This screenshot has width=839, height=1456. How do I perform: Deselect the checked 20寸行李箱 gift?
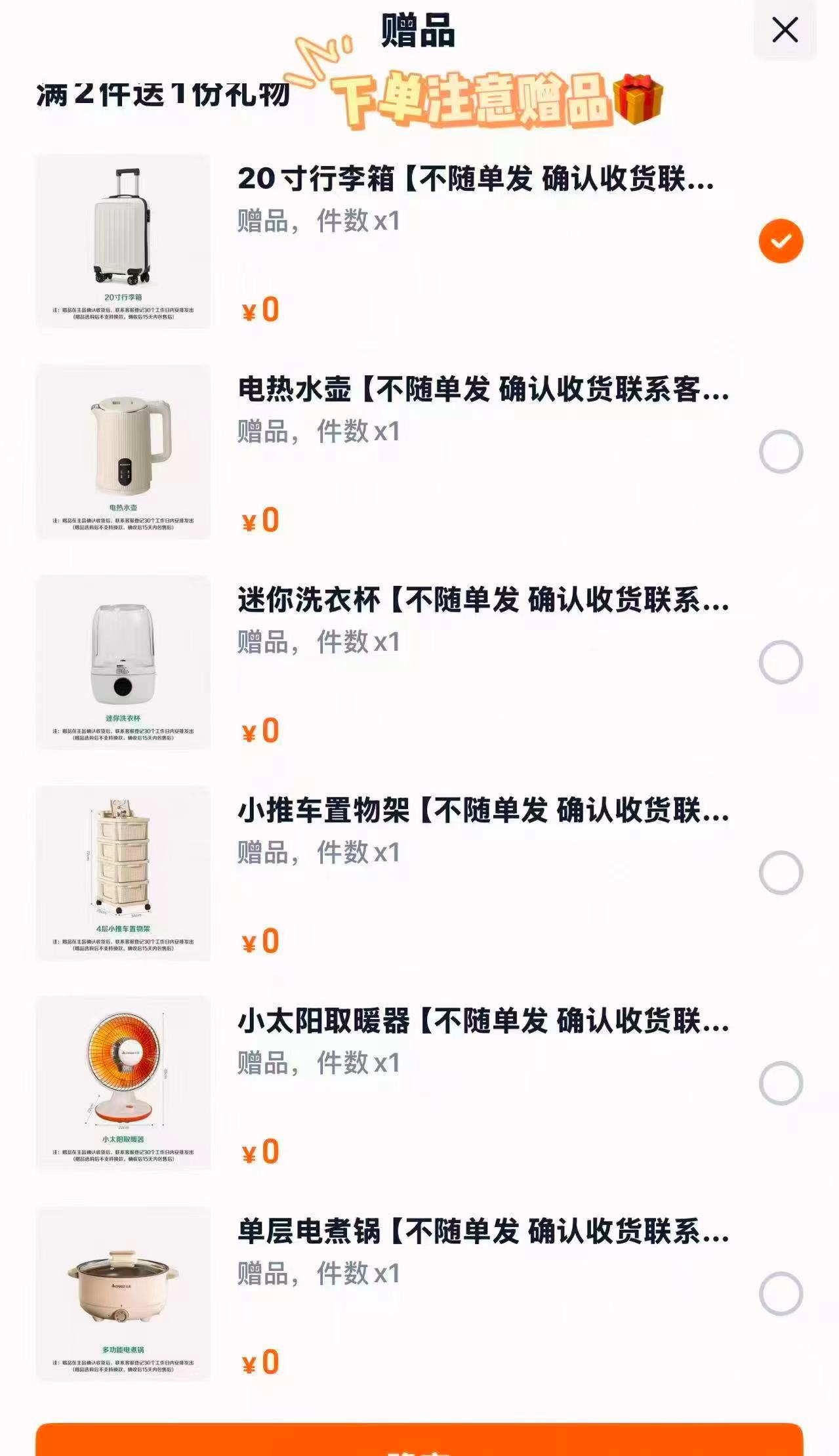coord(781,240)
